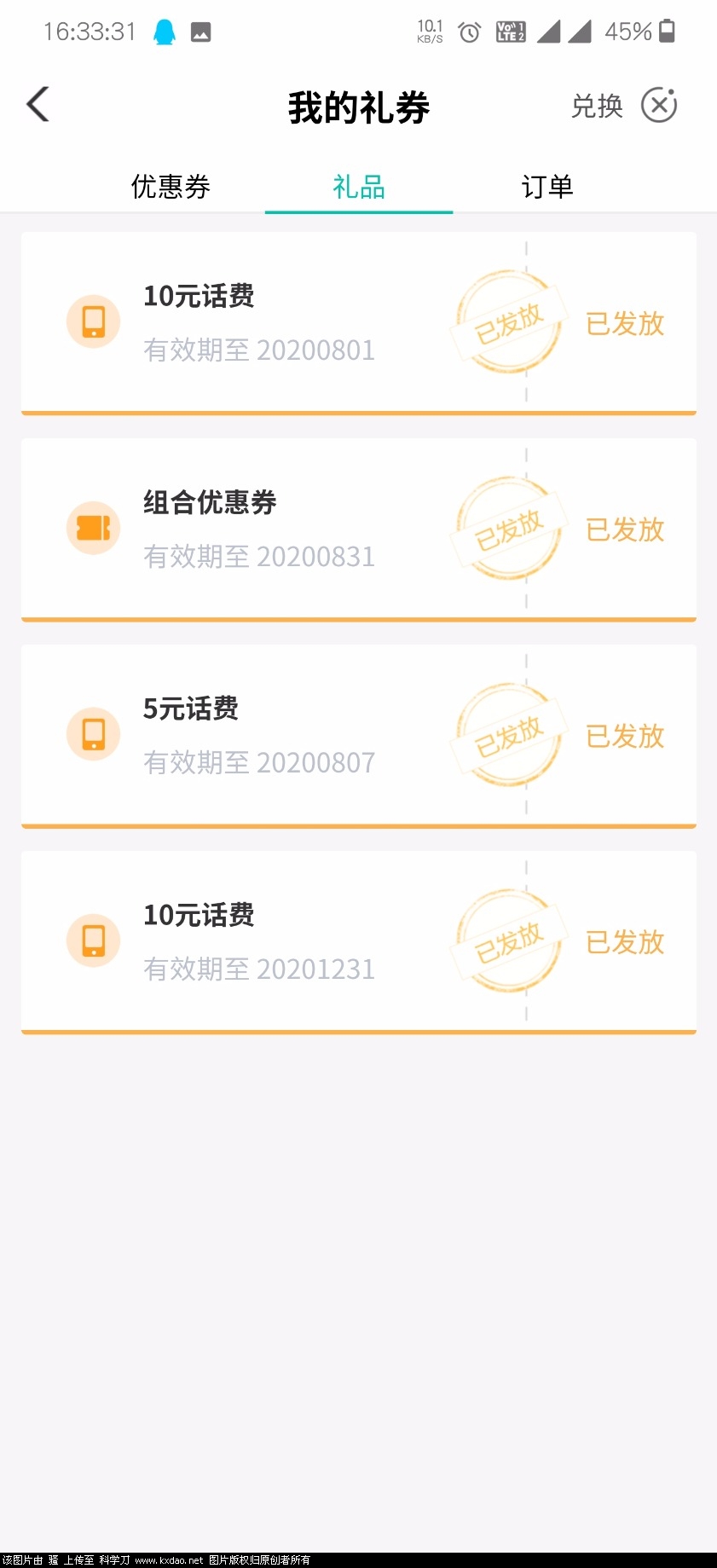Image resolution: width=717 pixels, height=1568 pixels.
Task: Tap the 已发放 stamp on 组合优惠券 card
Action: [x=509, y=528]
